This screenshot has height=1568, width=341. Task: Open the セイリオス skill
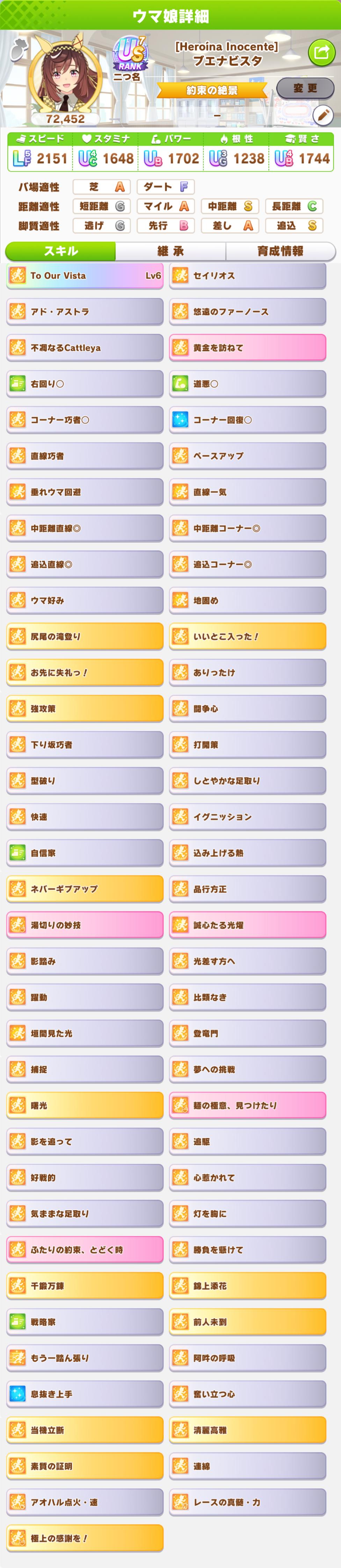247,276
